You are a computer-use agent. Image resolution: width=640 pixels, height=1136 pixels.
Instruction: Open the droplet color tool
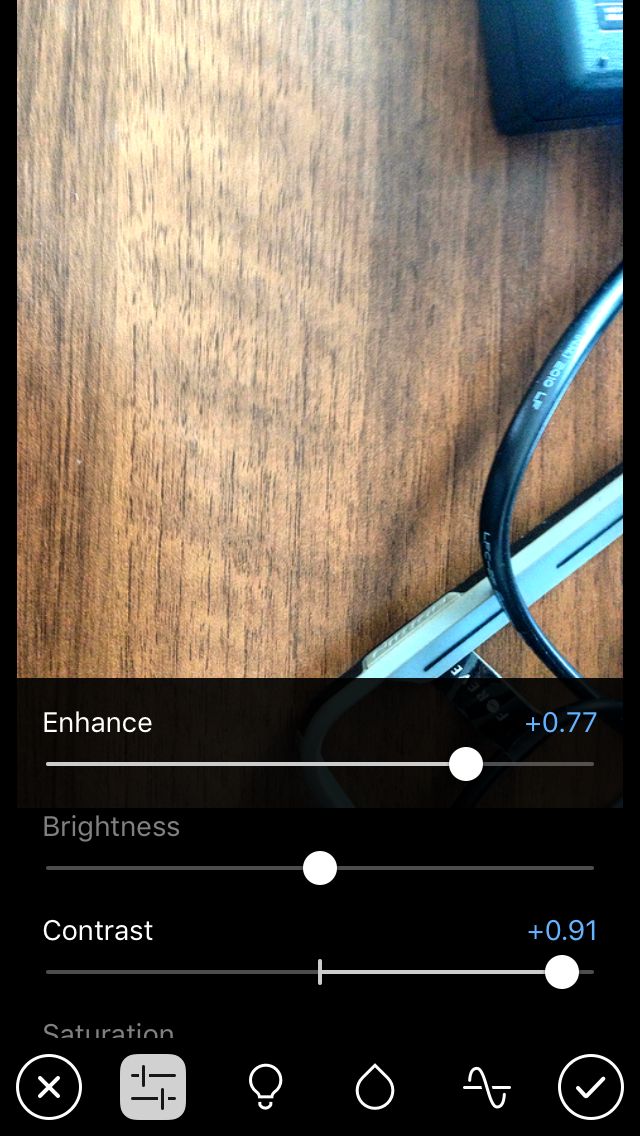click(x=375, y=1087)
